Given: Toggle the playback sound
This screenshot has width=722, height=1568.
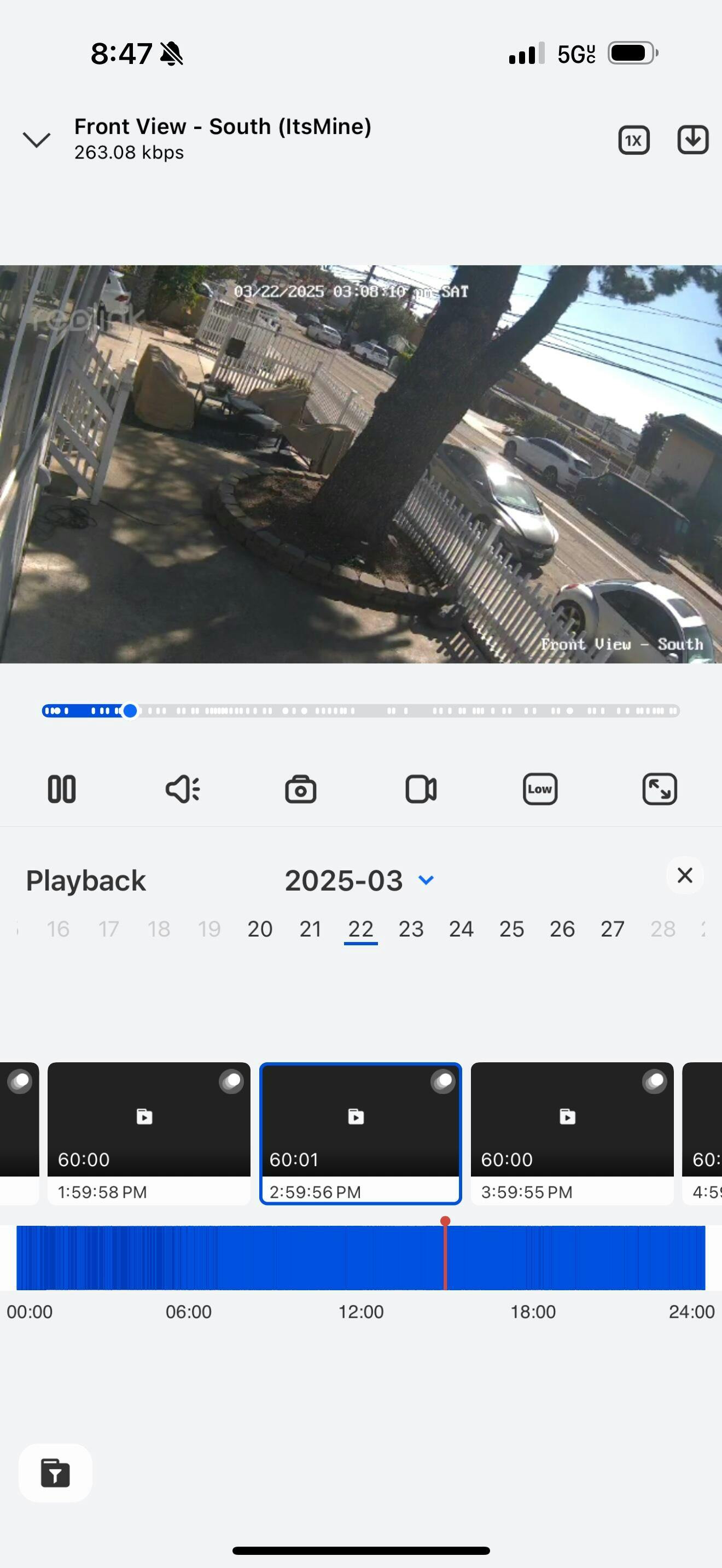Looking at the screenshot, I should click(x=182, y=789).
